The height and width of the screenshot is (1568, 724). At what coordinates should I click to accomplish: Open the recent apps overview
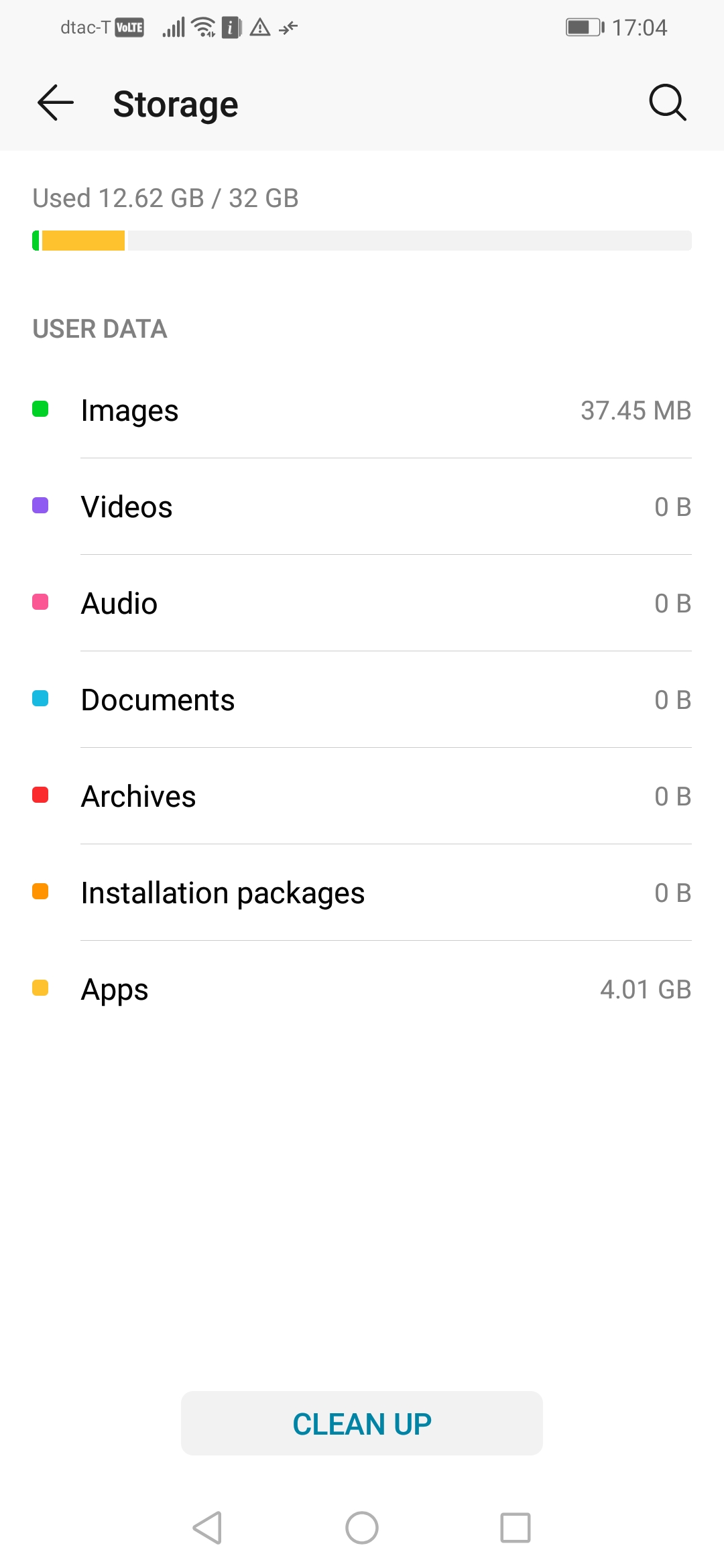tap(516, 1528)
